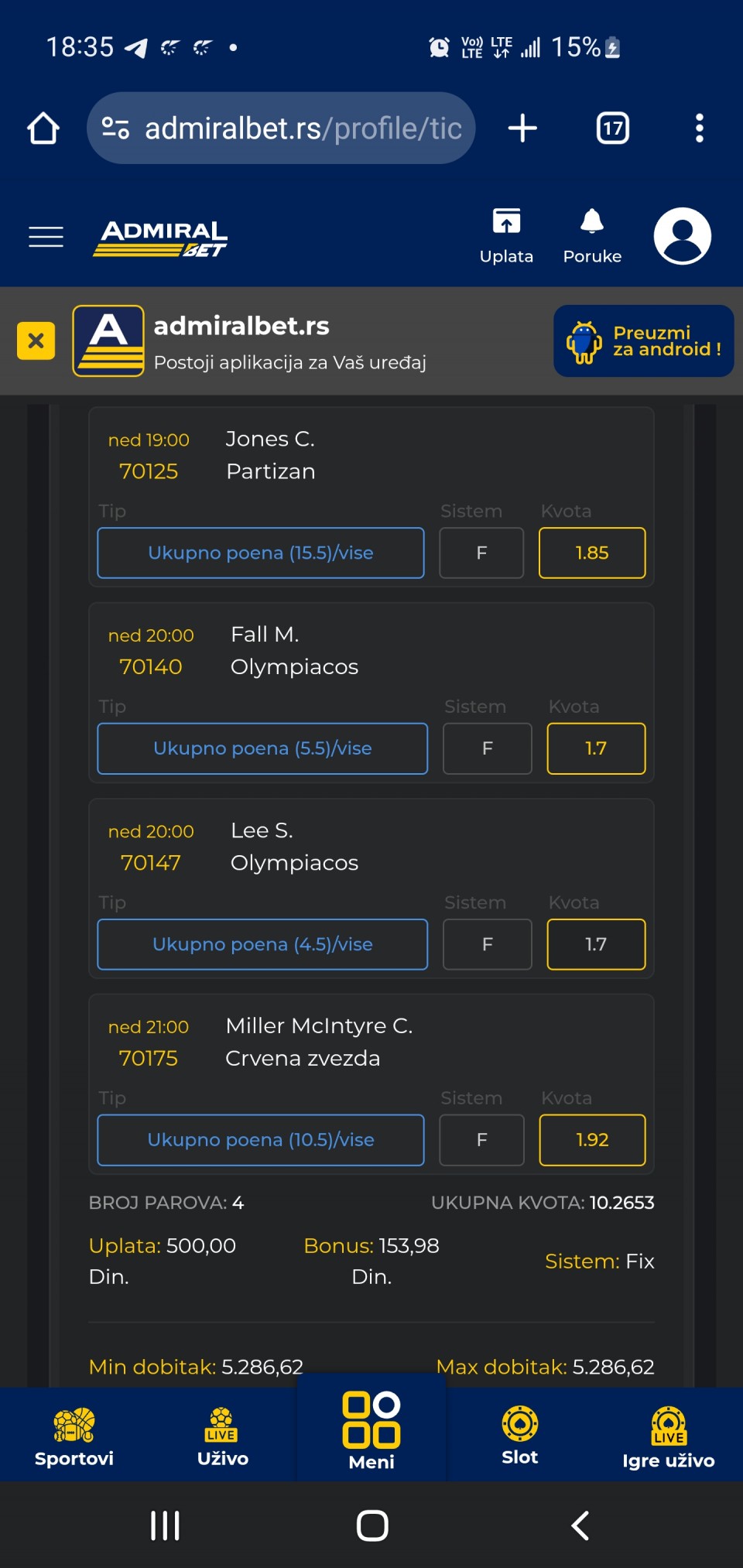This screenshot has width=743, height=1568.
Task: Go back with system back button
Action: click(580, 1525)
